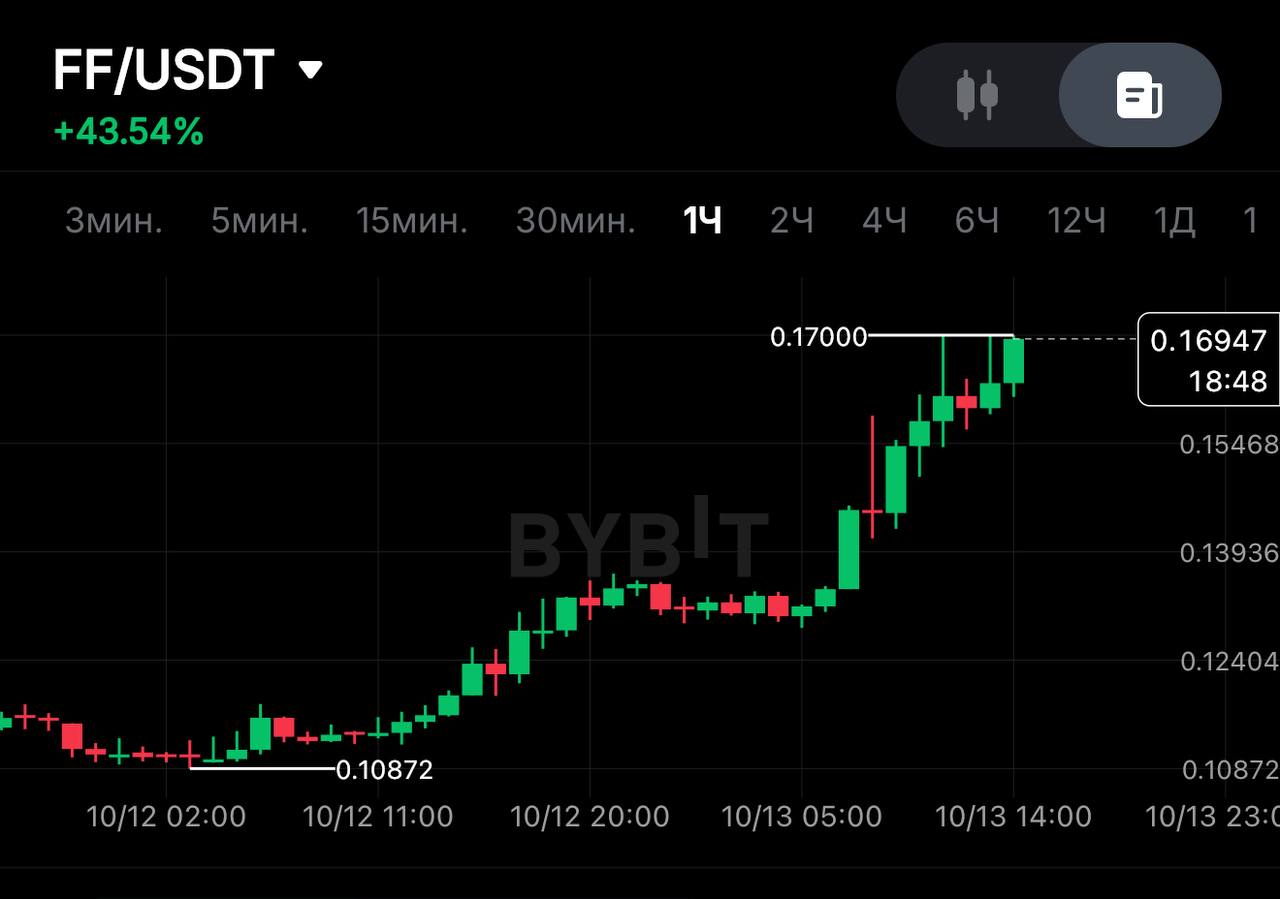Viewport: 1280px width, 899px height.
Task: Open the FF/USDT trading pair dropdown
Action: 310,70
